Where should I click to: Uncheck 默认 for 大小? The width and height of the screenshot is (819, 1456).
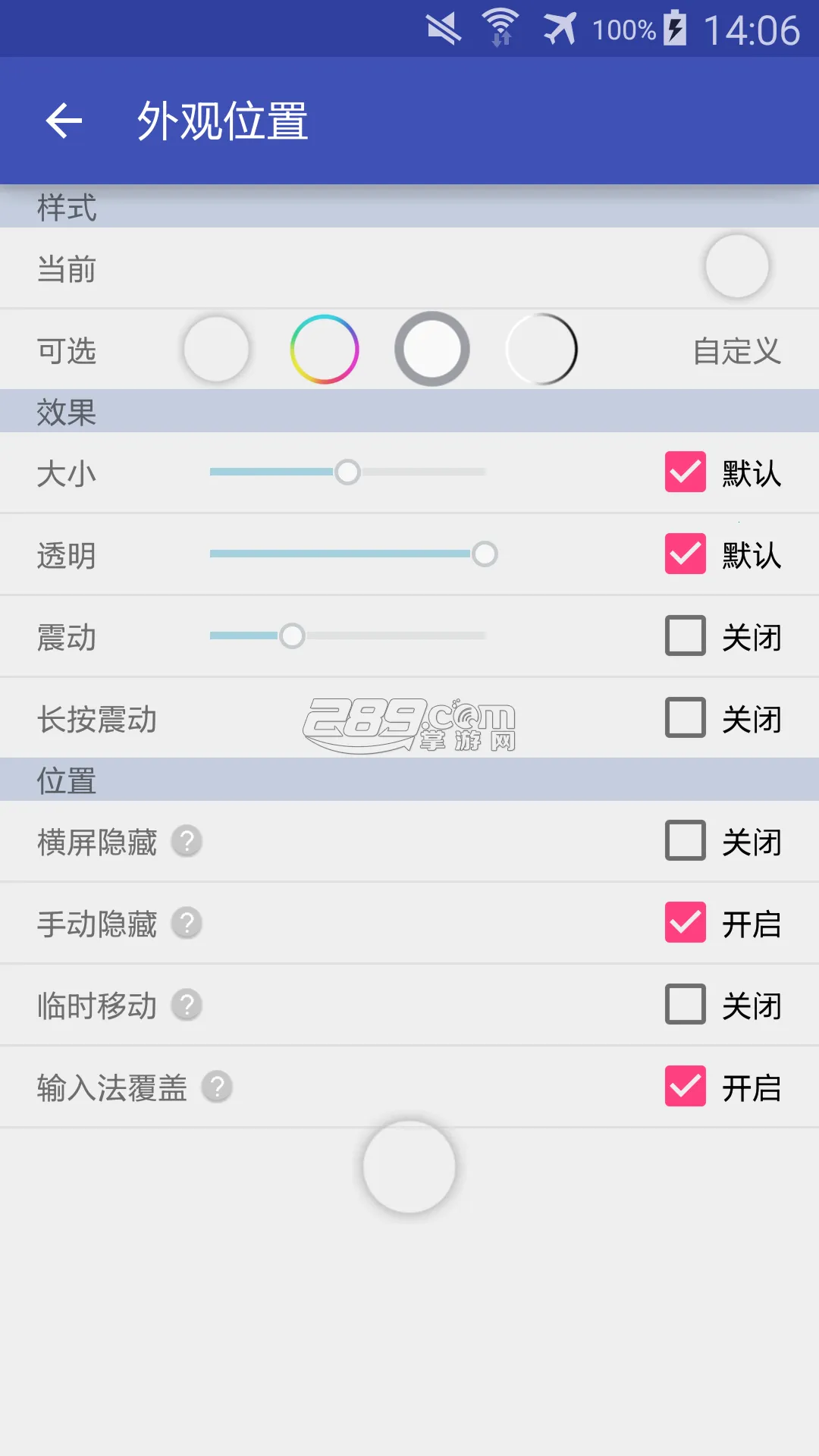tap(686, 472)
